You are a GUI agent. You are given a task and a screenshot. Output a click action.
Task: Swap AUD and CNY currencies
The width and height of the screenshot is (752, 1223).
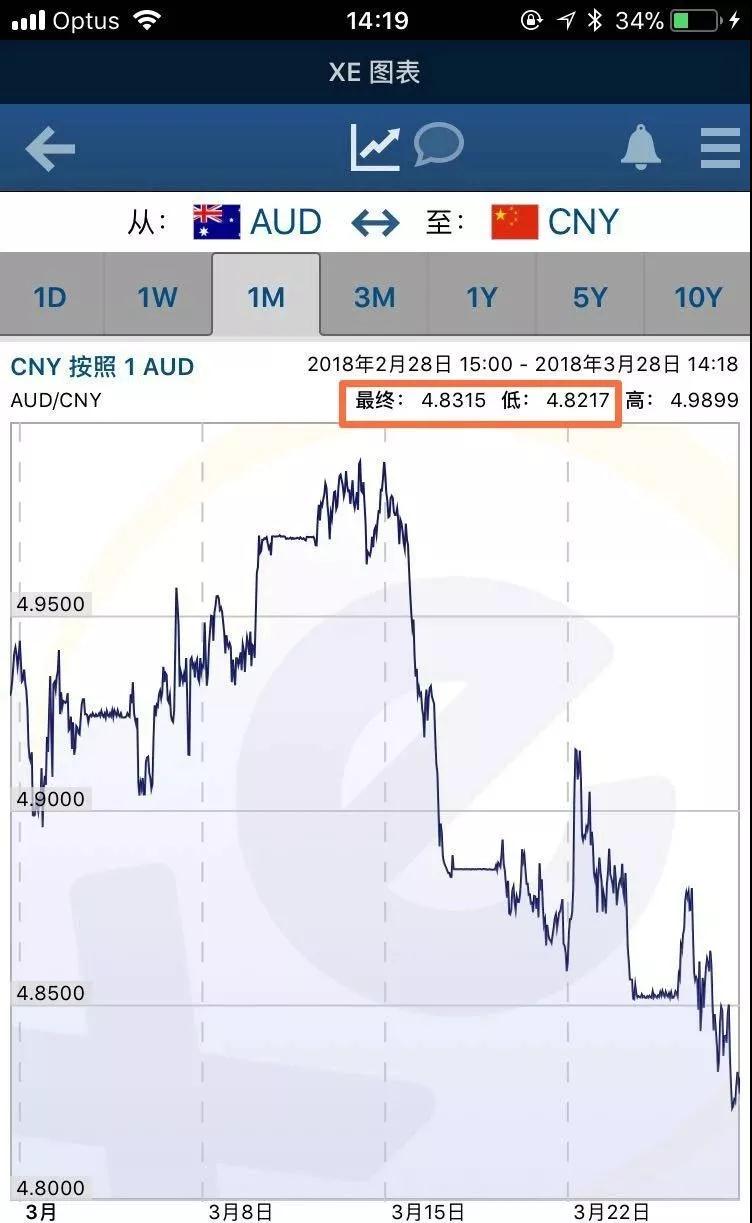tap(375, 222)
